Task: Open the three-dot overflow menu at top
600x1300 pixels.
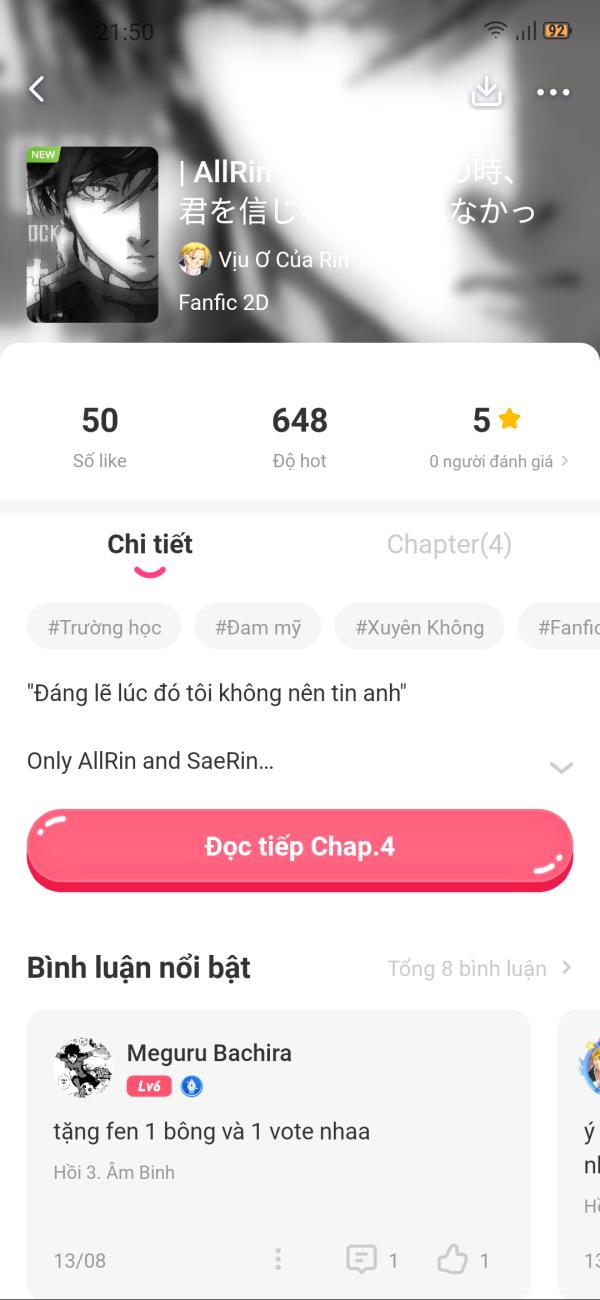Action: coord(552,92)
